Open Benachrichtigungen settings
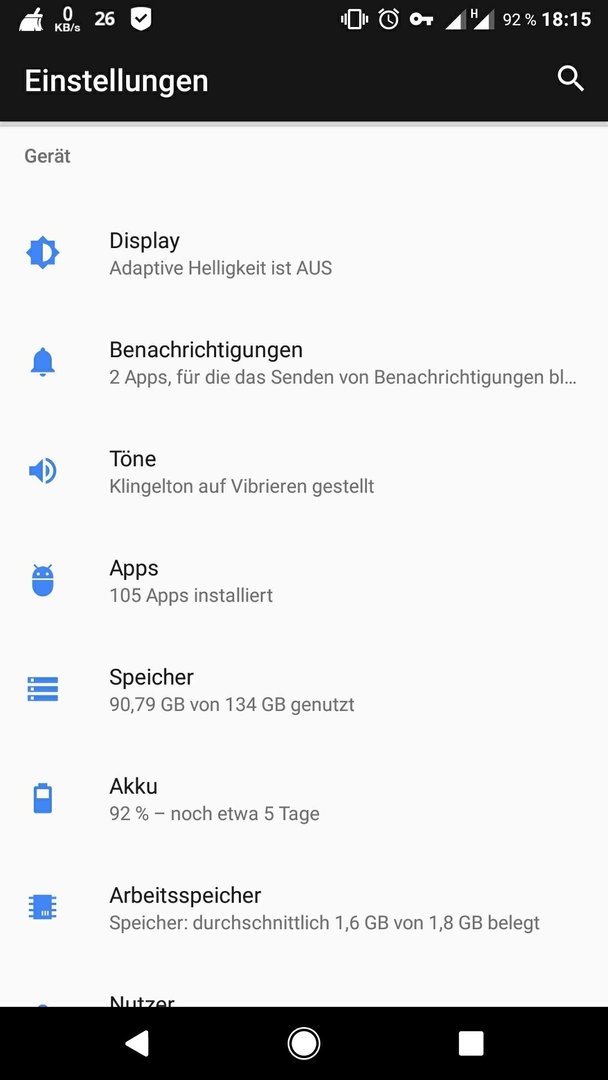608x1080 pixels. tap(304, 362)
